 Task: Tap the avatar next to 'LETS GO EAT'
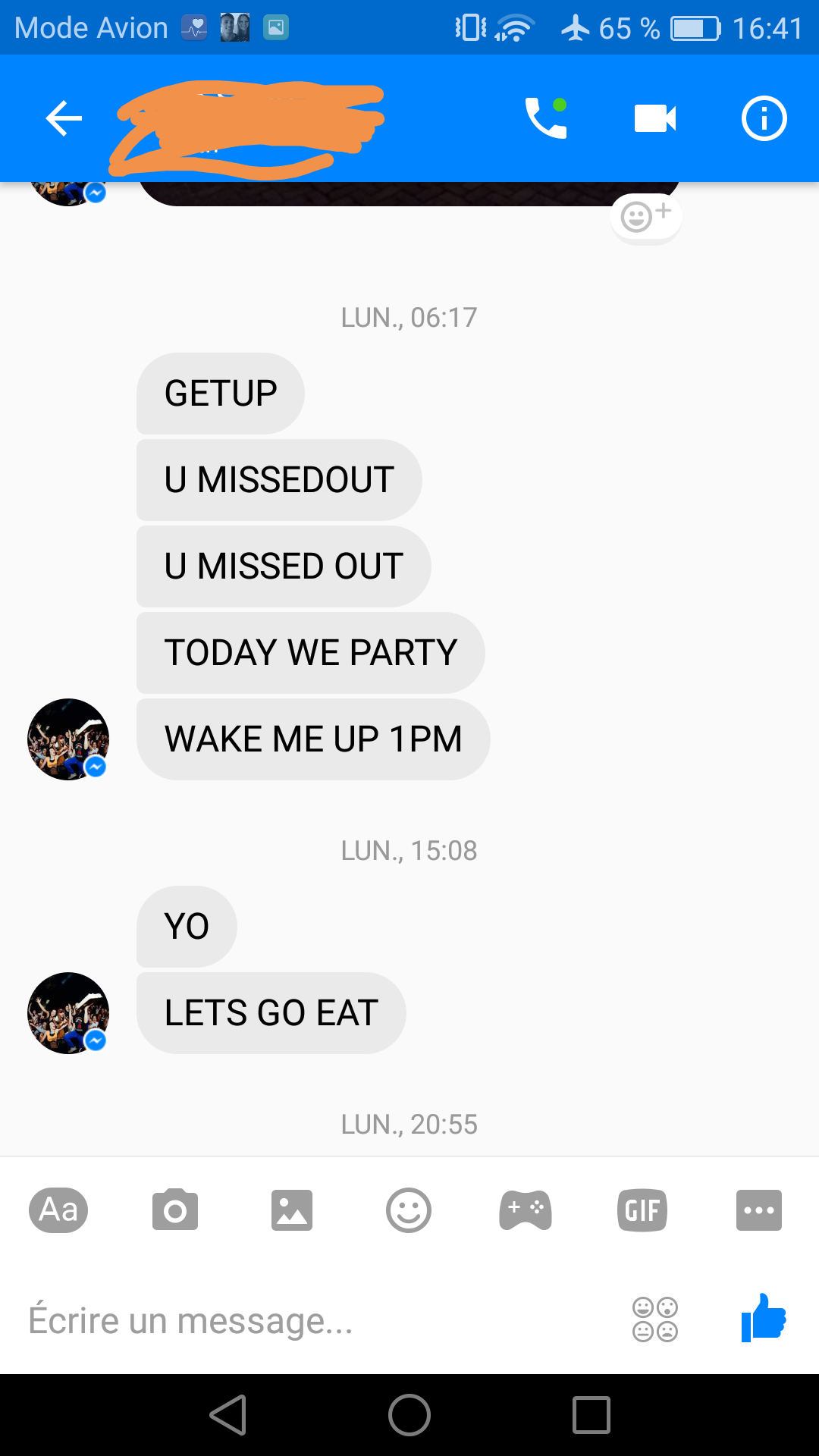pos(68,1013)
